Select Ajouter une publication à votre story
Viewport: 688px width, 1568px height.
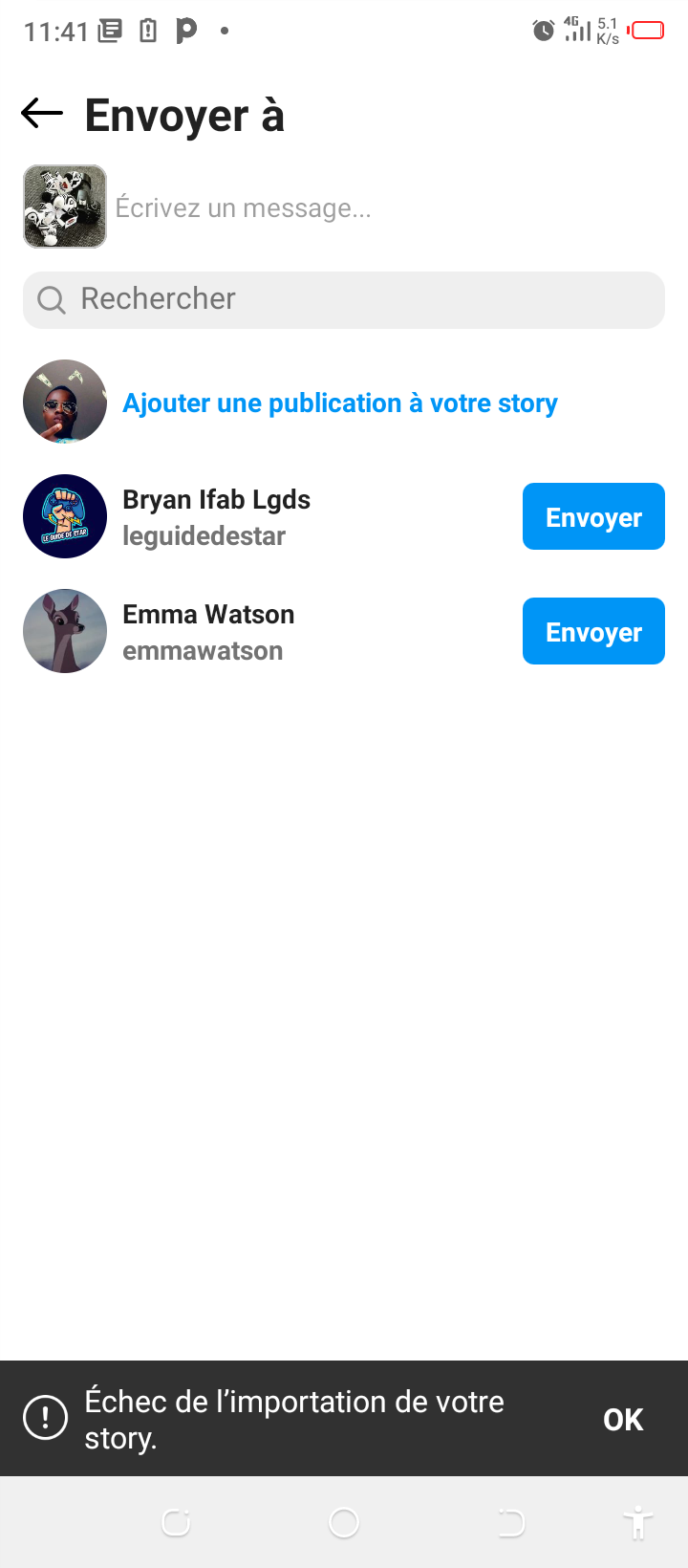point(339,403)
